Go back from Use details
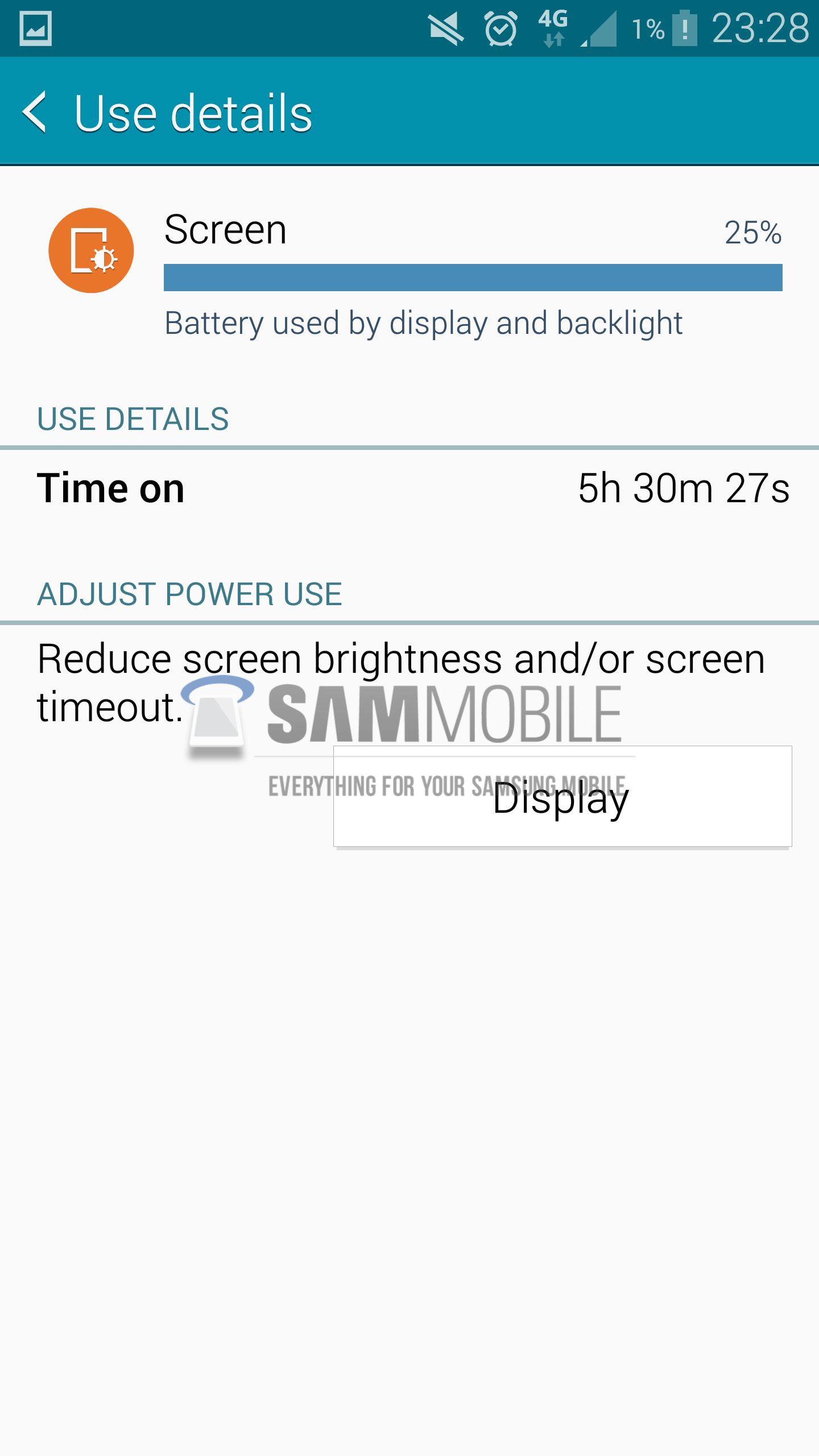This screenshot has height=1456, width=819. coord(35,113)
